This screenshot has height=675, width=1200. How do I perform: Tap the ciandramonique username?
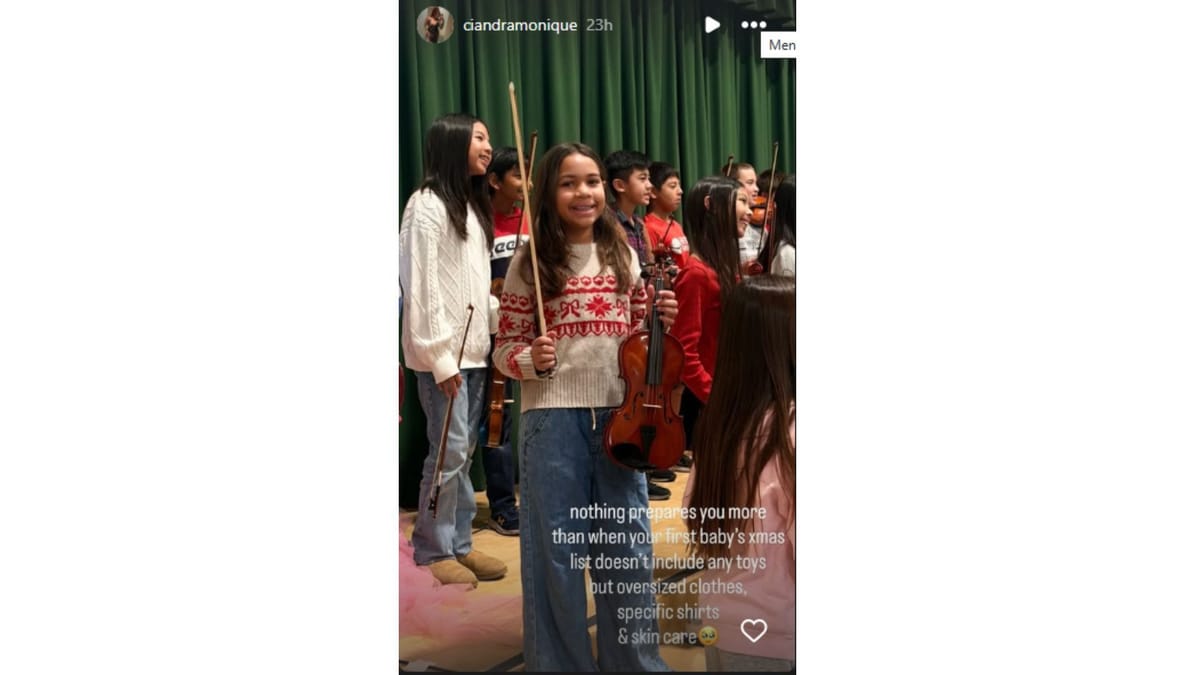coord(519,25)
